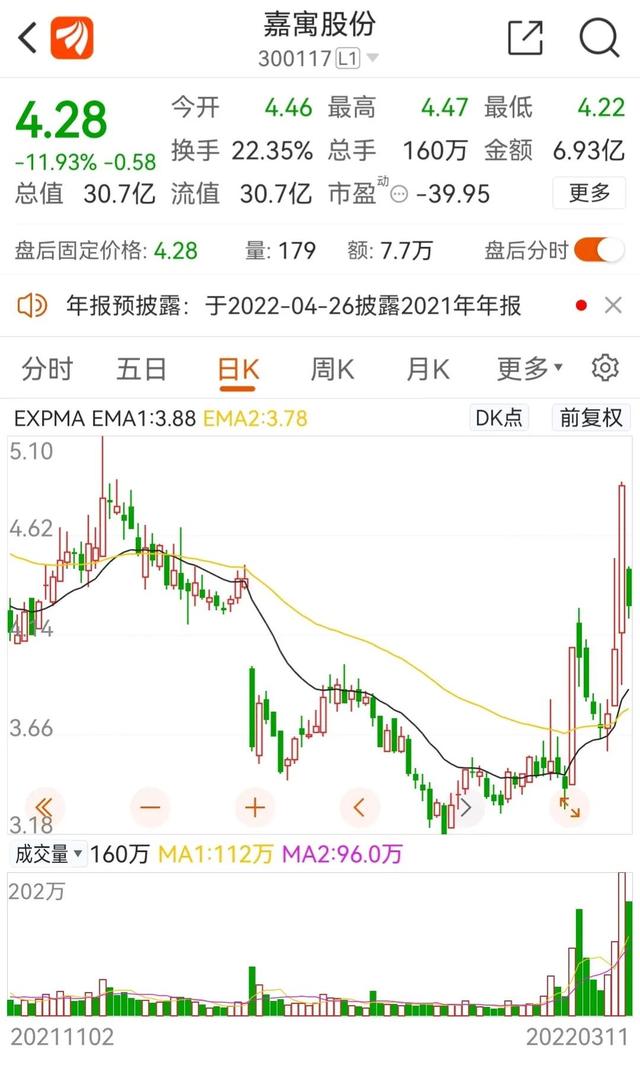Open chart settings gear

[605, 368]
